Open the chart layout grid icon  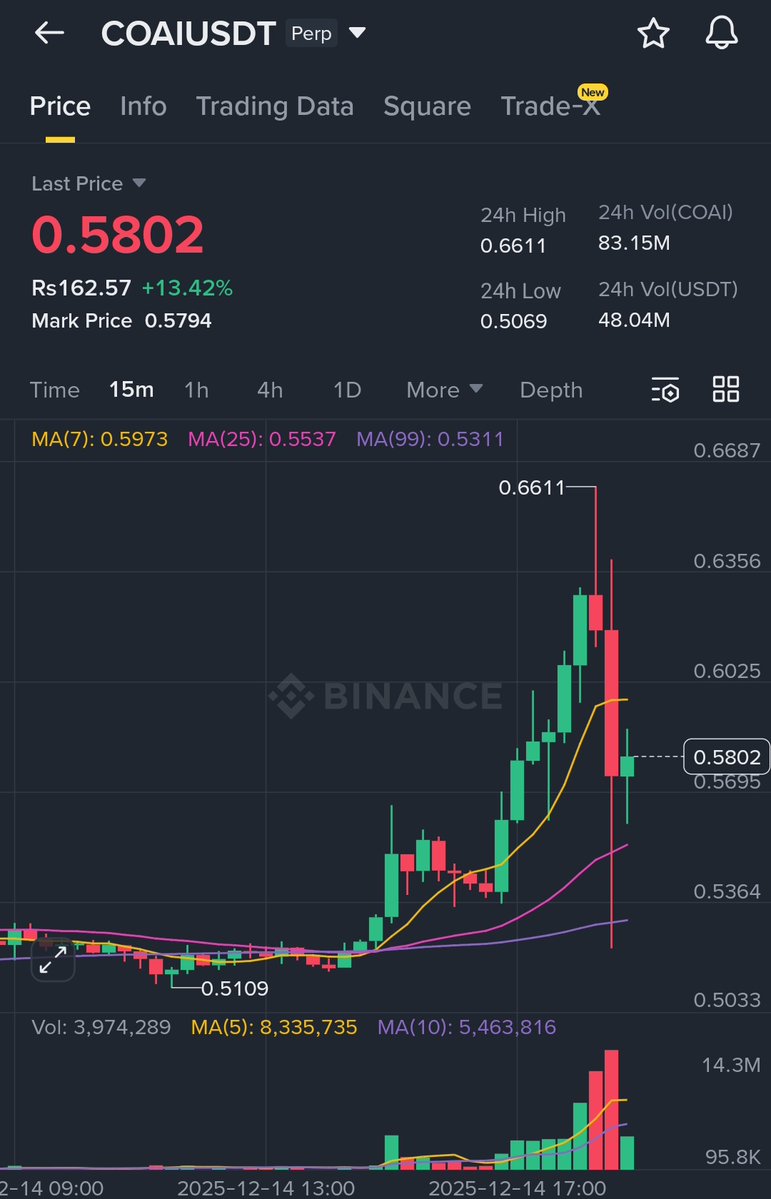point(726,390)
